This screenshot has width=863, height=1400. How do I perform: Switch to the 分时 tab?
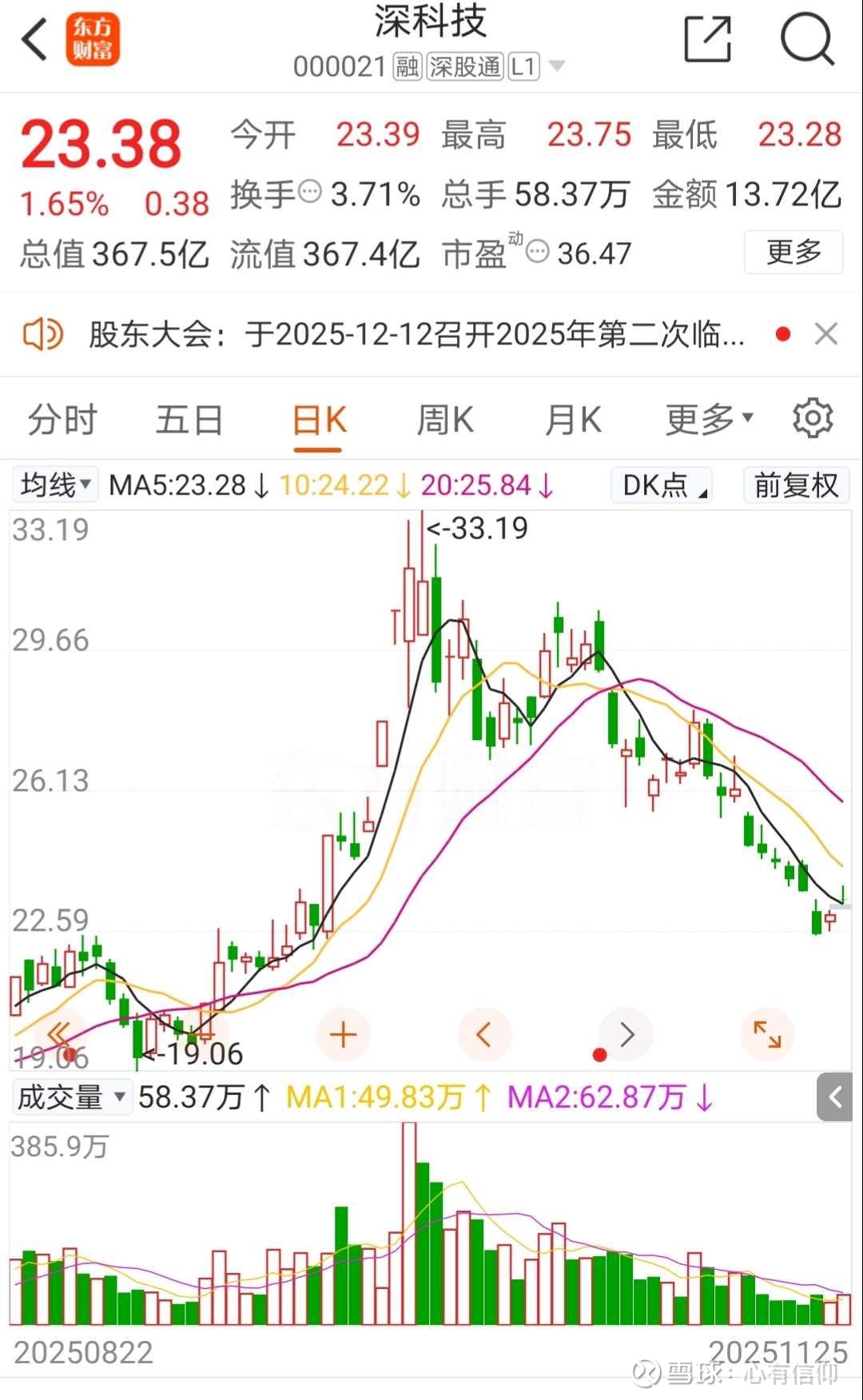tap(62, 420)
